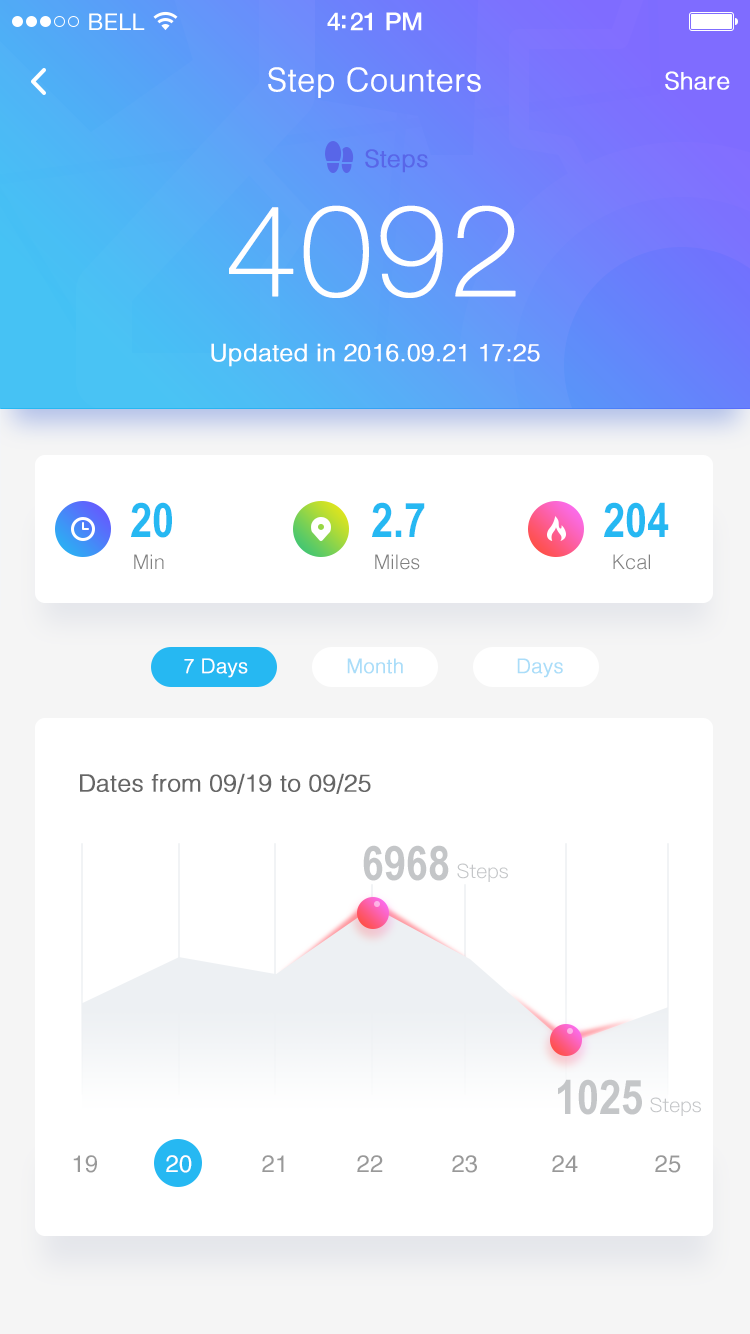Pick date 22 on the axis
The height and width of the screenshot is (1334, 750).
[x=370, y=1164]
